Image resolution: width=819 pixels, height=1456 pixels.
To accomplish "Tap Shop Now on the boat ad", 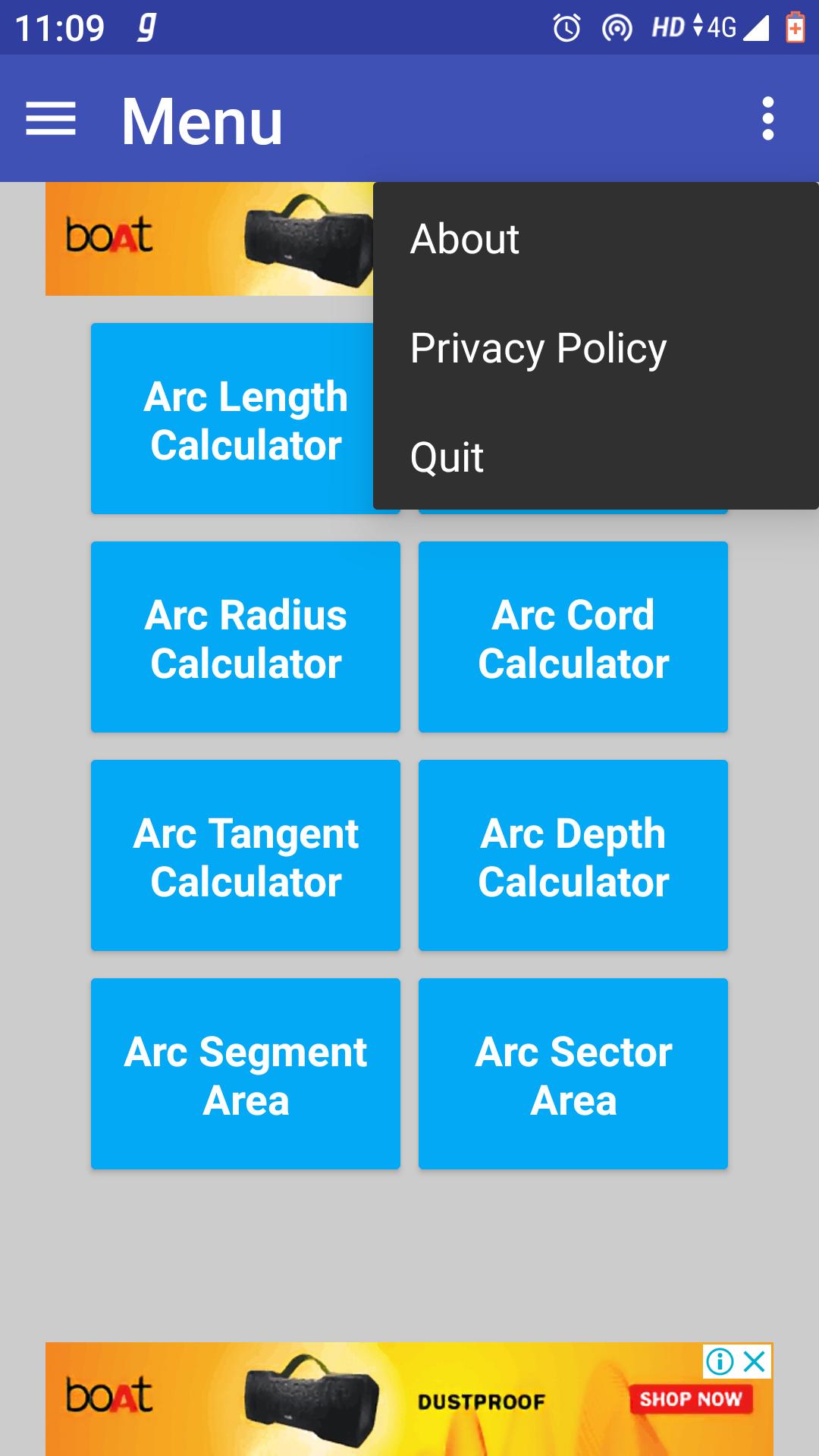I will tap(690, 1399).
